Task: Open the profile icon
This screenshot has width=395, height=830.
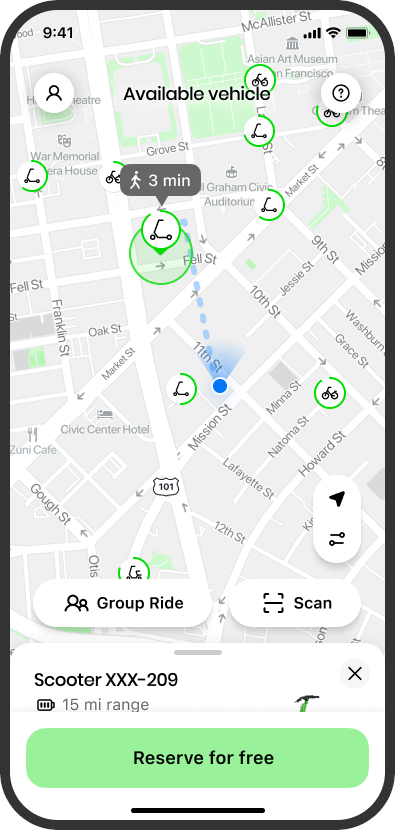Action: point(54,93)
